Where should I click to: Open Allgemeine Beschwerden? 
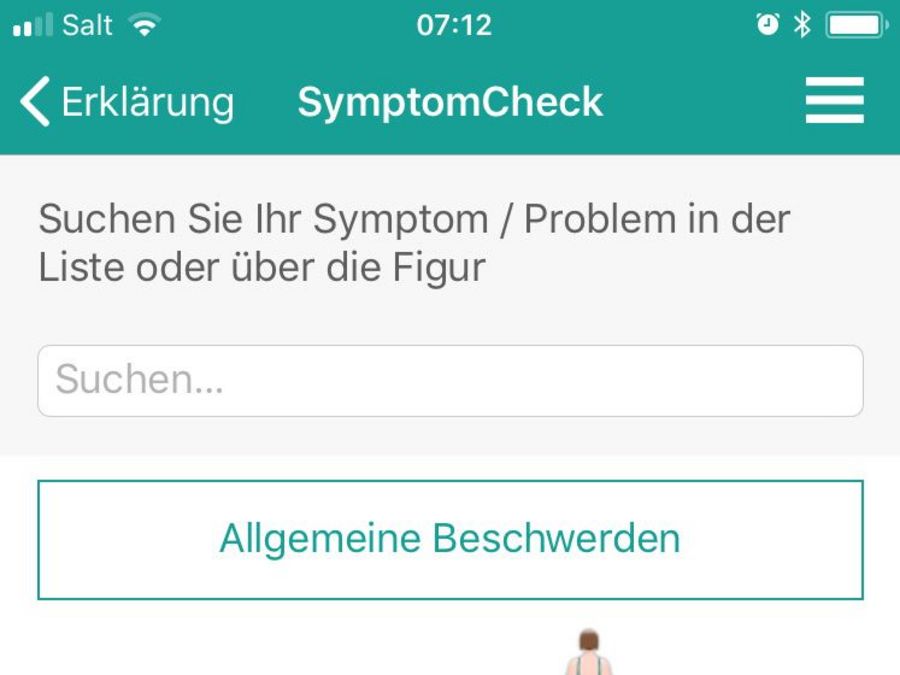(450, 540)
